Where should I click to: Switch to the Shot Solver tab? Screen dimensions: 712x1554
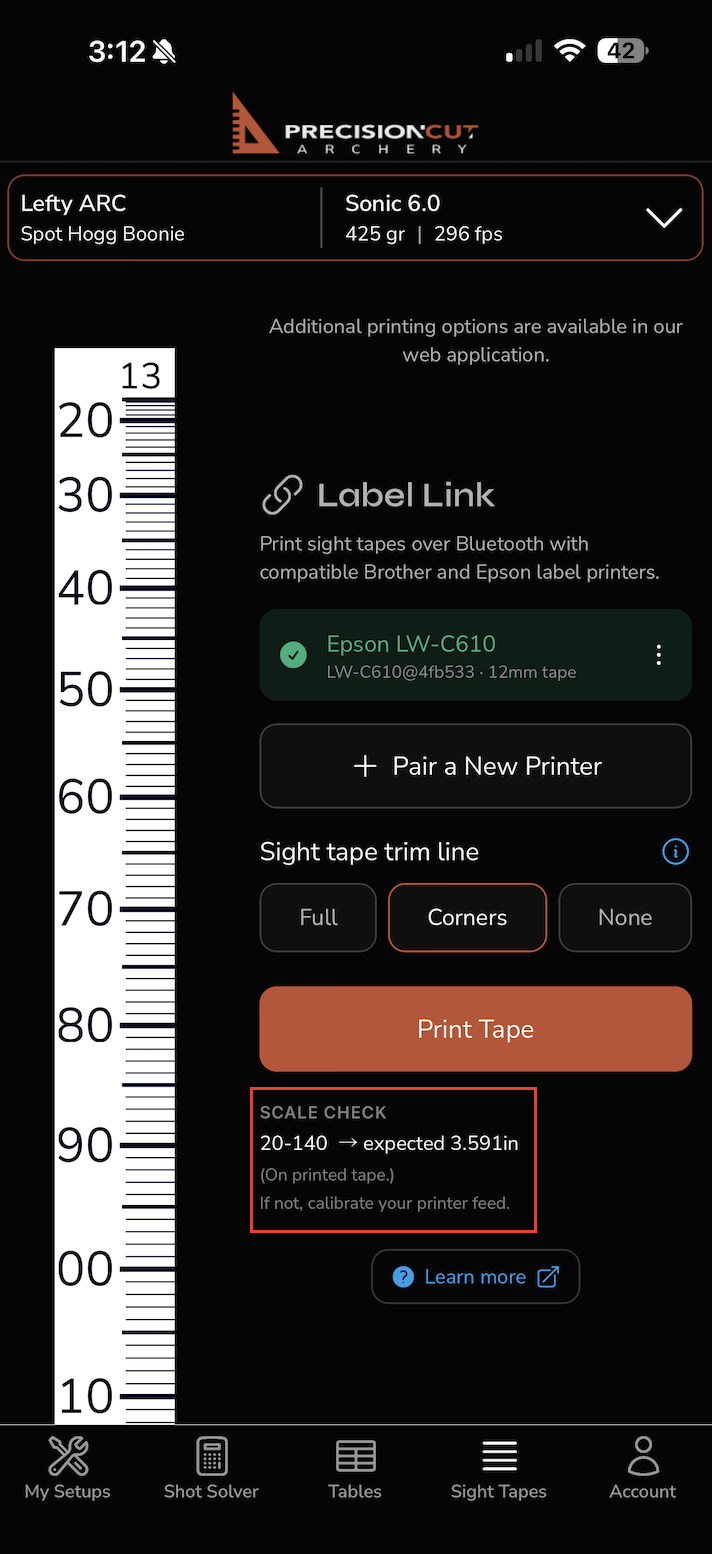pos(211,1468)
